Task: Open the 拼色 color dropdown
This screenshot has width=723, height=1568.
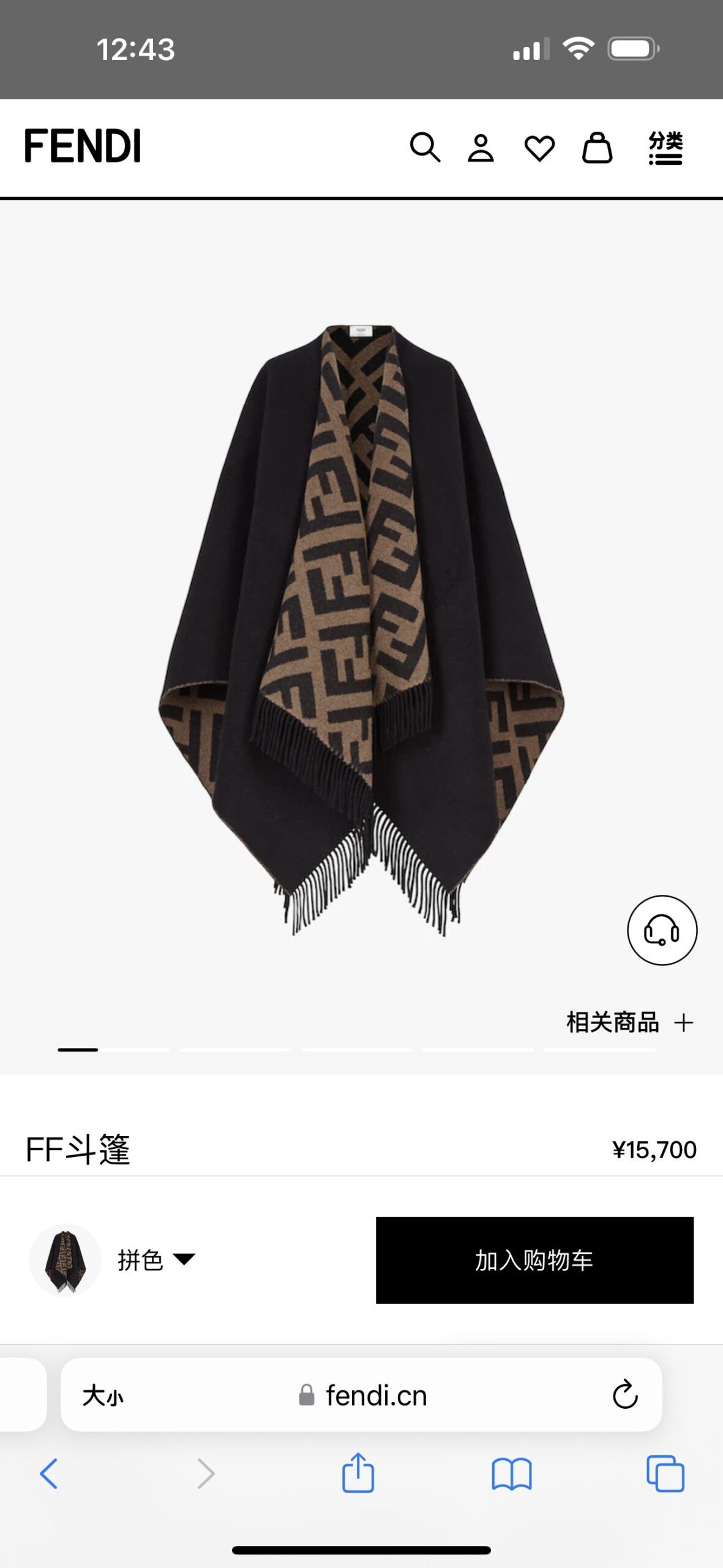Action: (x=155, y=1260)
